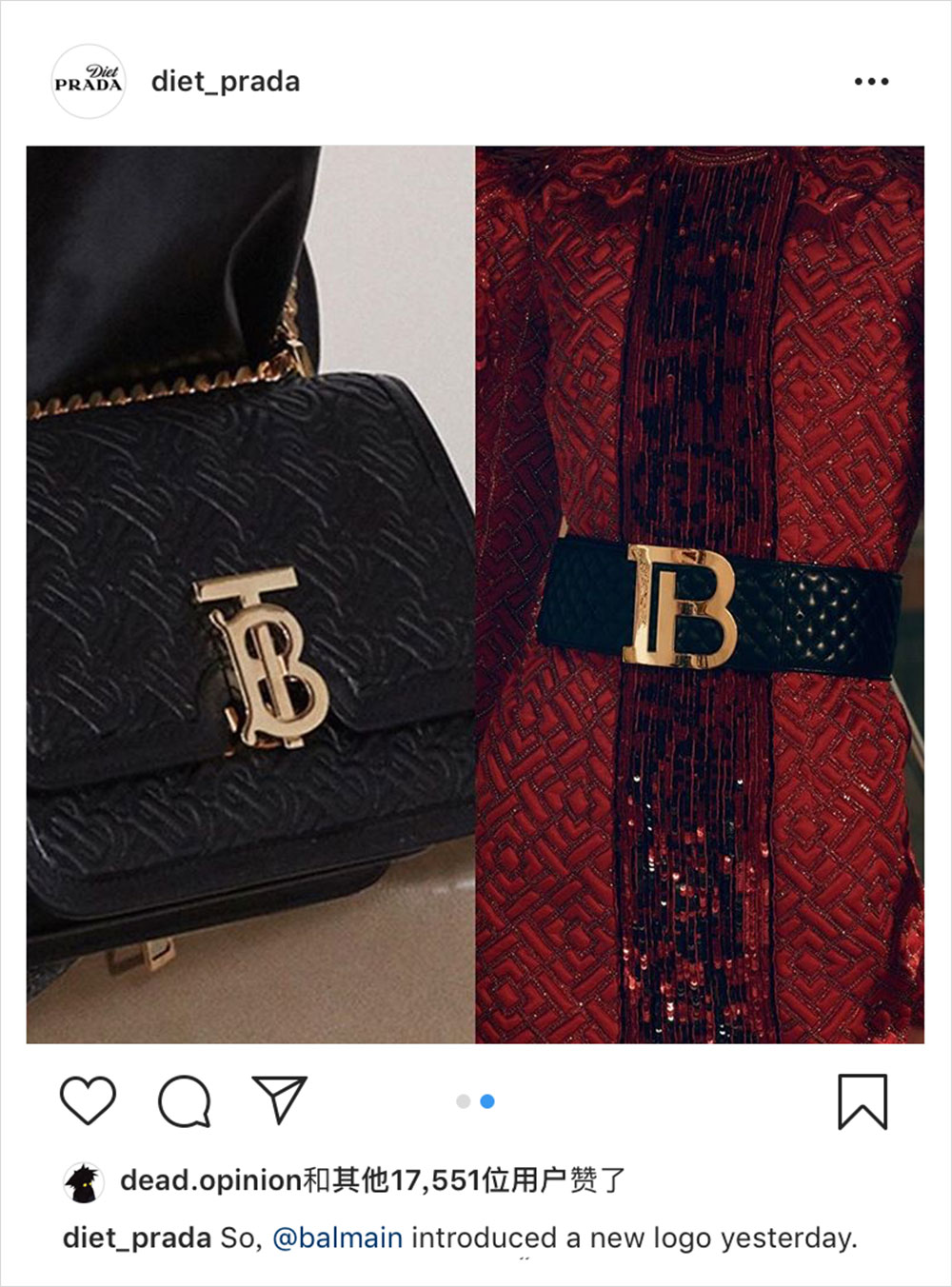The image size is (952, 1287).
Task: Open the three-dot overflow menu
Action: [x=871, y=82]
